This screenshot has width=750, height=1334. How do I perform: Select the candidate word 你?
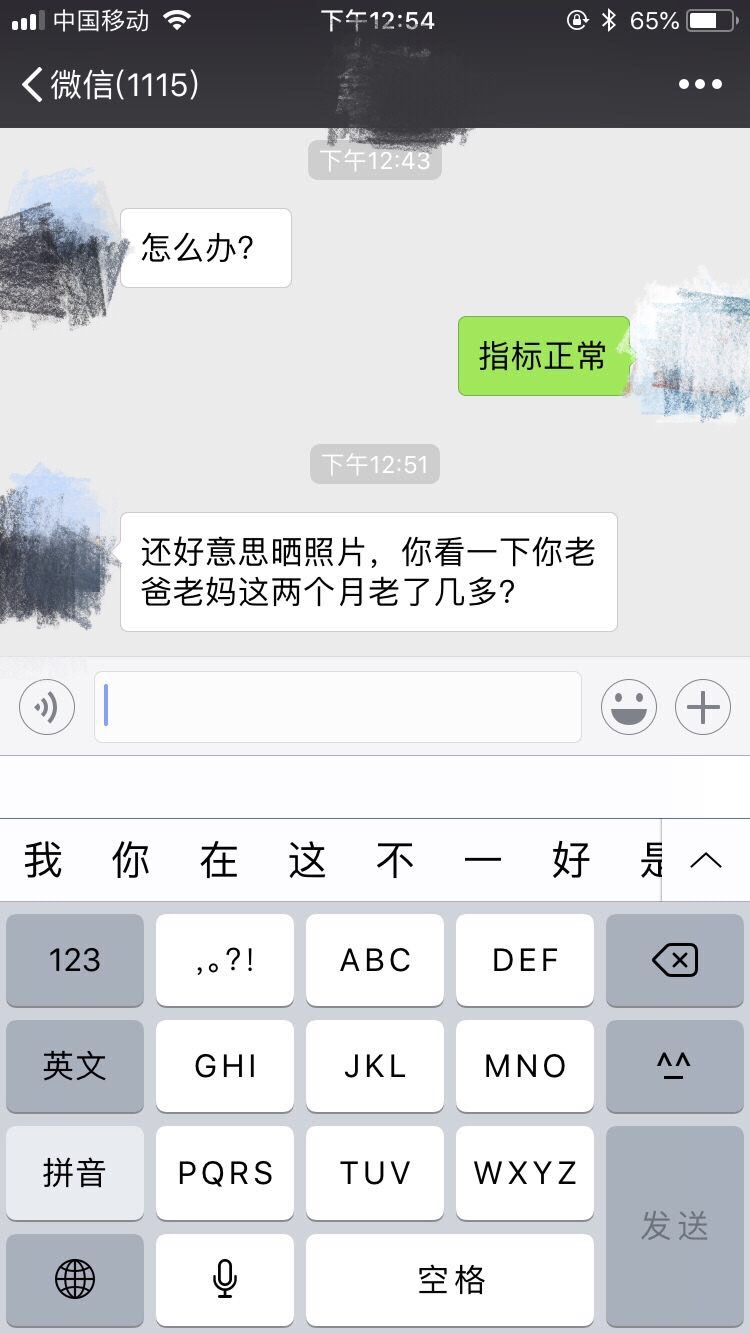pos(131,860)
